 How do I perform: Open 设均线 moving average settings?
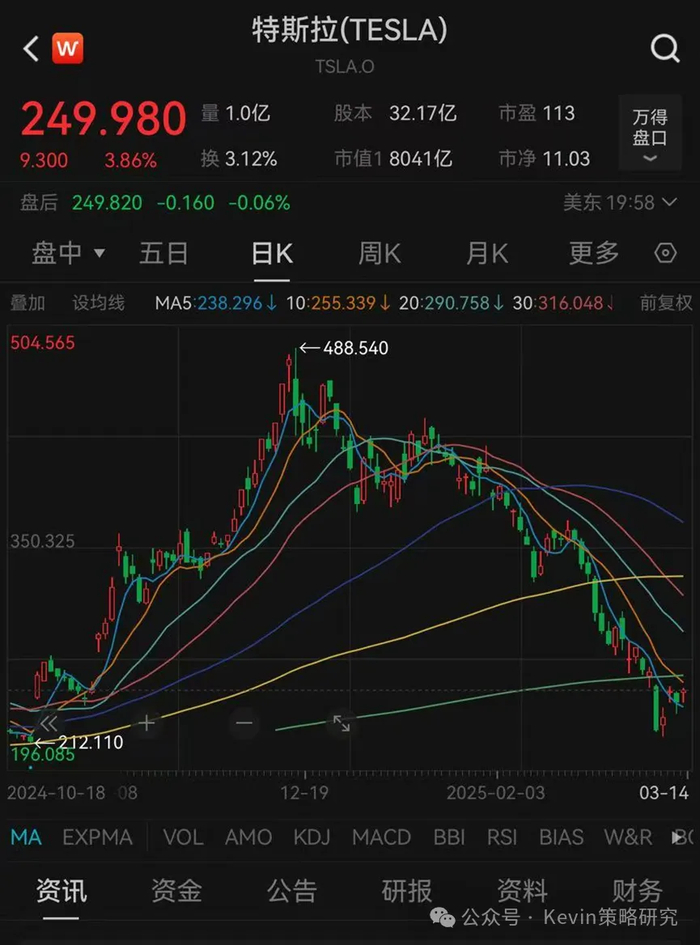(x=98, y=302)
